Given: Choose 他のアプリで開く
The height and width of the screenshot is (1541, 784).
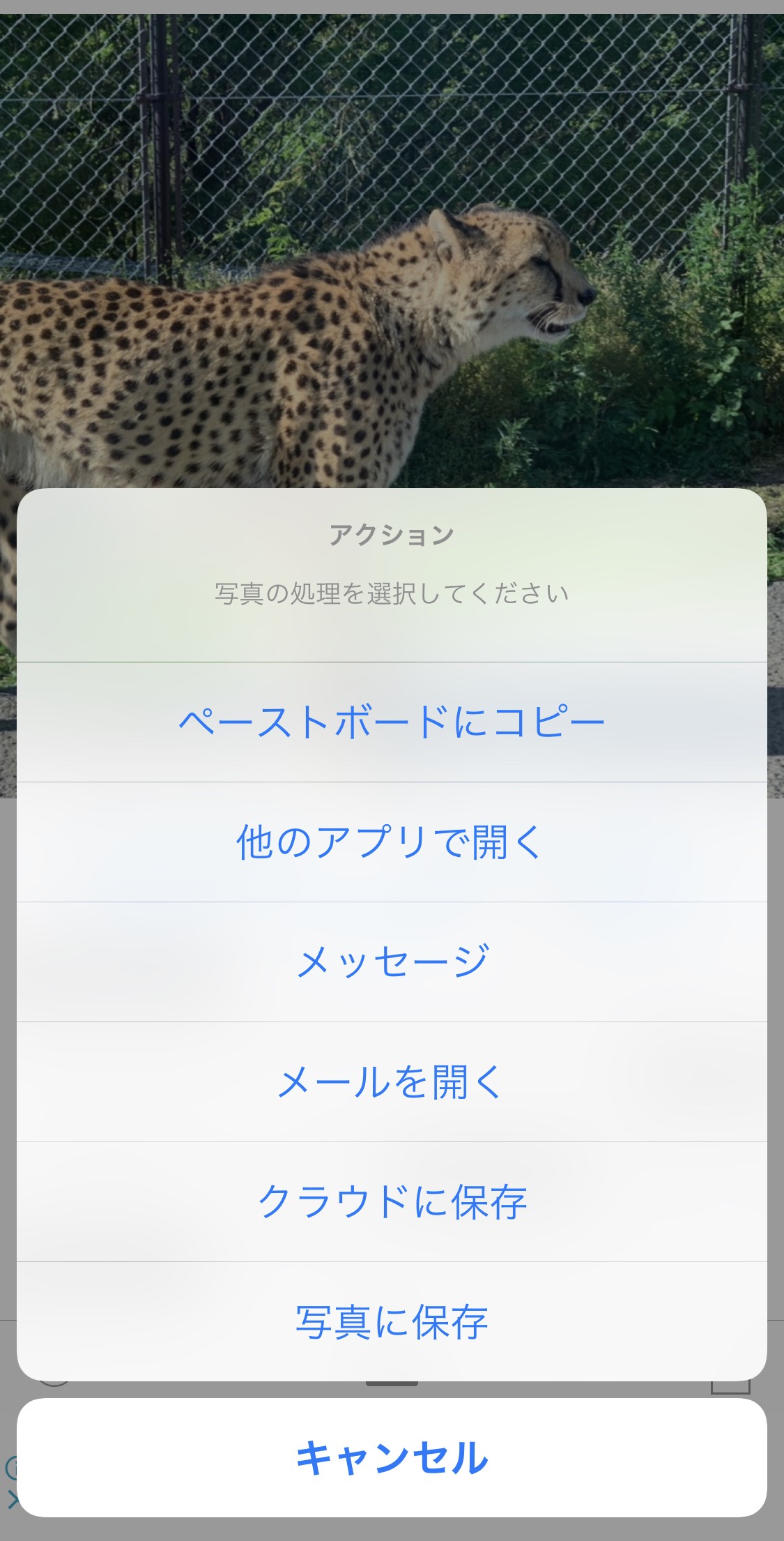Looking at the screenshot, I should click(x=392, y=842).
